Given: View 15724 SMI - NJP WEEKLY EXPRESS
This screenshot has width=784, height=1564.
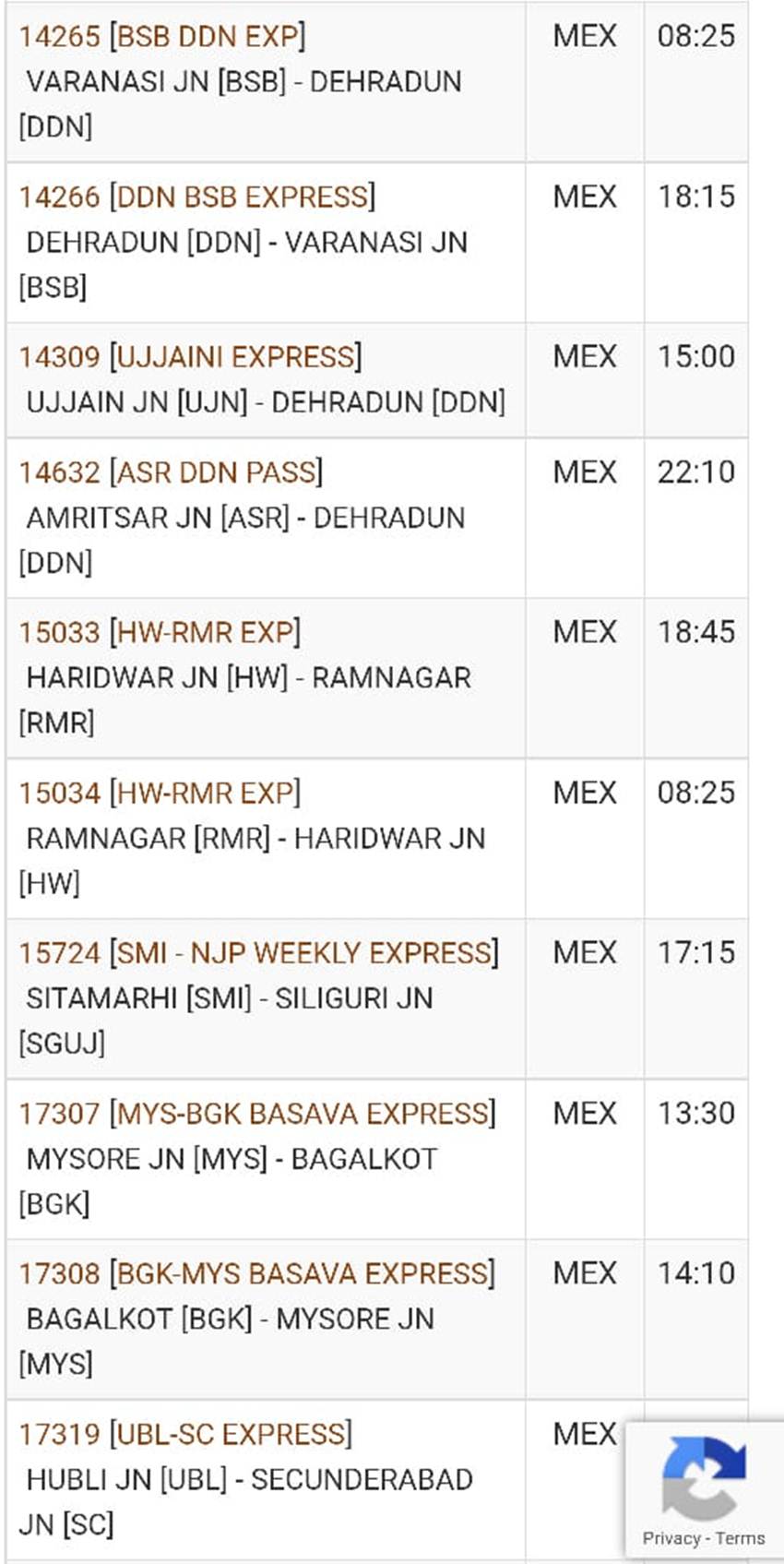Looking at the screenshot, I should (x=259, y=952).
